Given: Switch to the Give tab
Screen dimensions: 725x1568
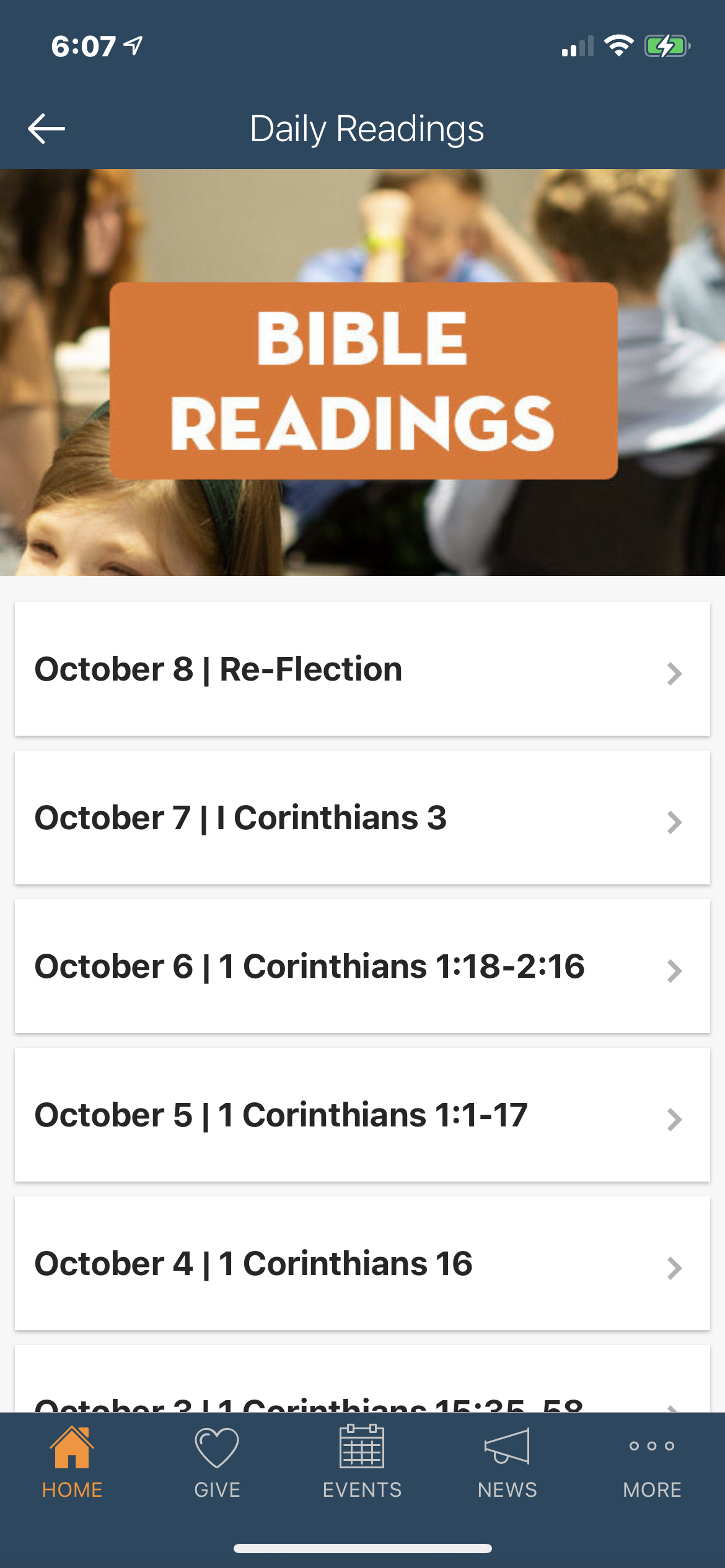Looking at the screenshot, I should (x=217, y=1463).
